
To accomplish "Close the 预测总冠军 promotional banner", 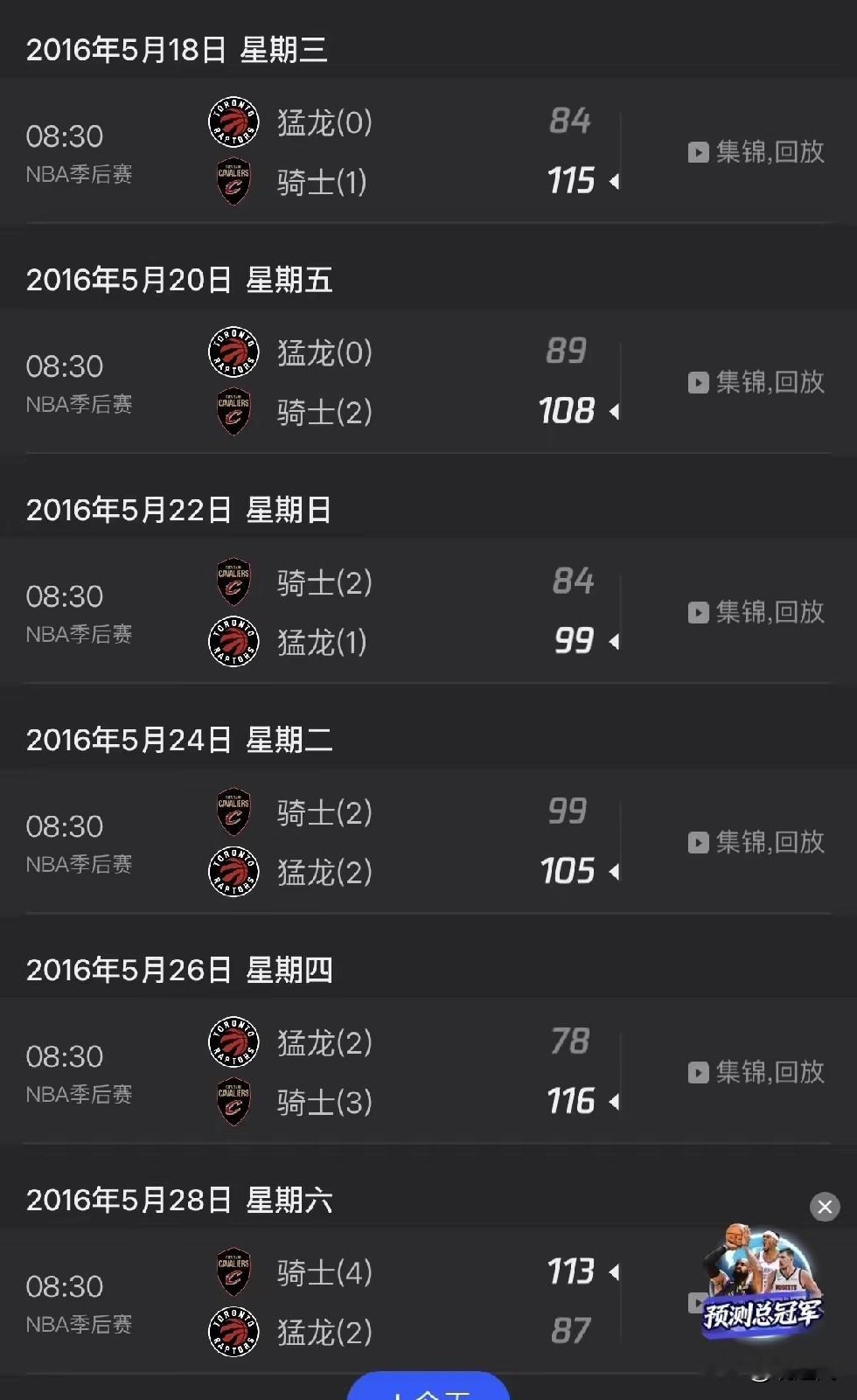I will 825,1207.
